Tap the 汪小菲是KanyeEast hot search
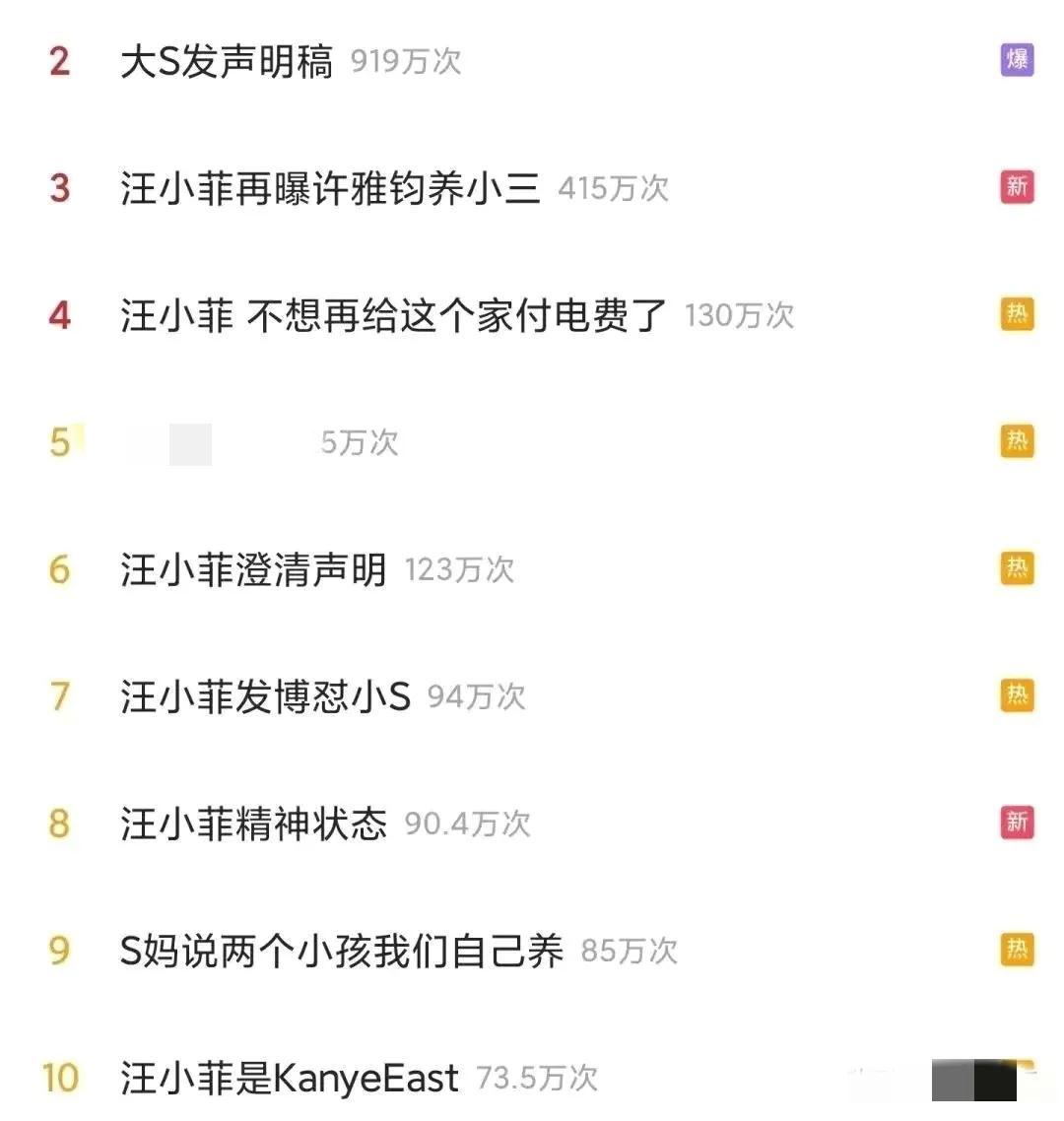Image resolution: width=1064 pixels, height=1121 pixels. coord(289,1079)
